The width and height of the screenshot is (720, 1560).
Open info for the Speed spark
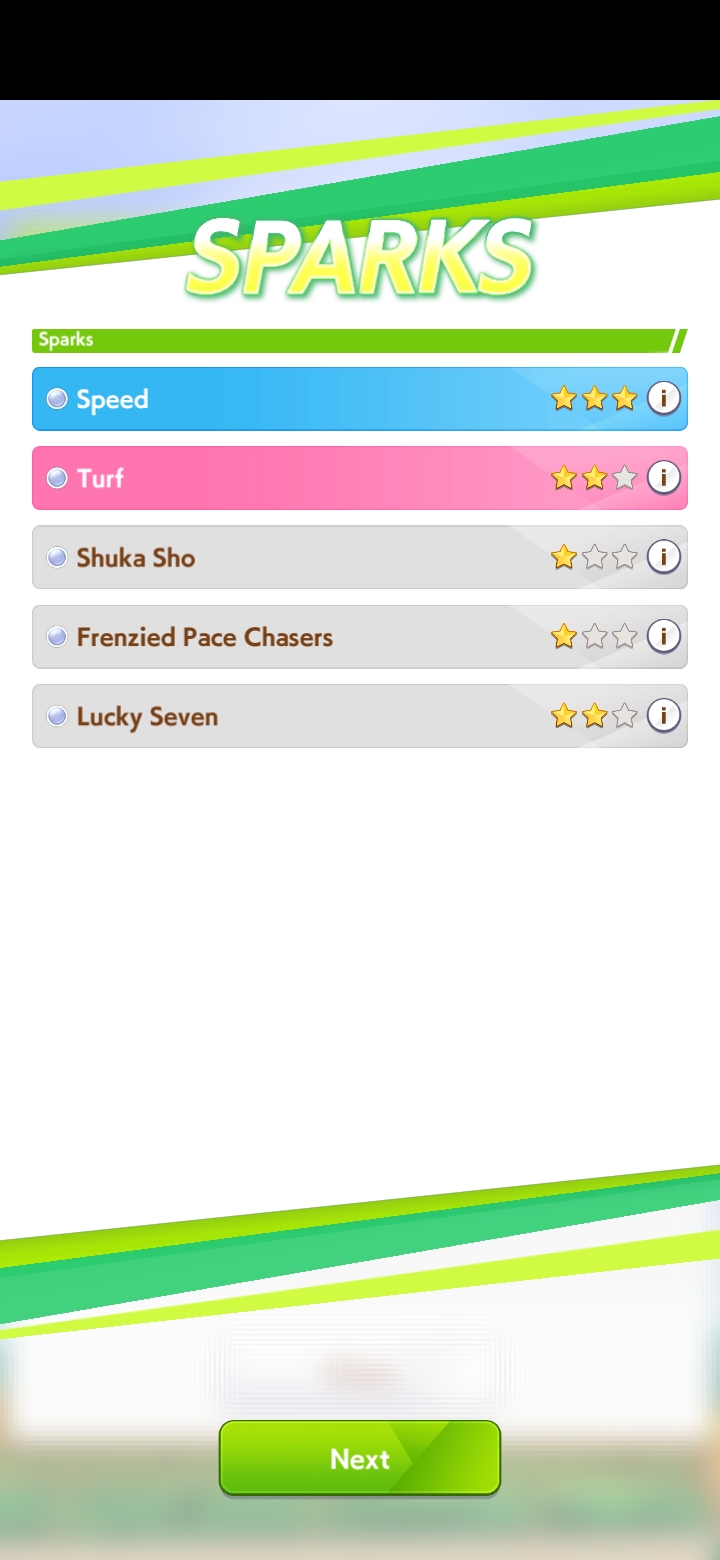pos(663,399)
